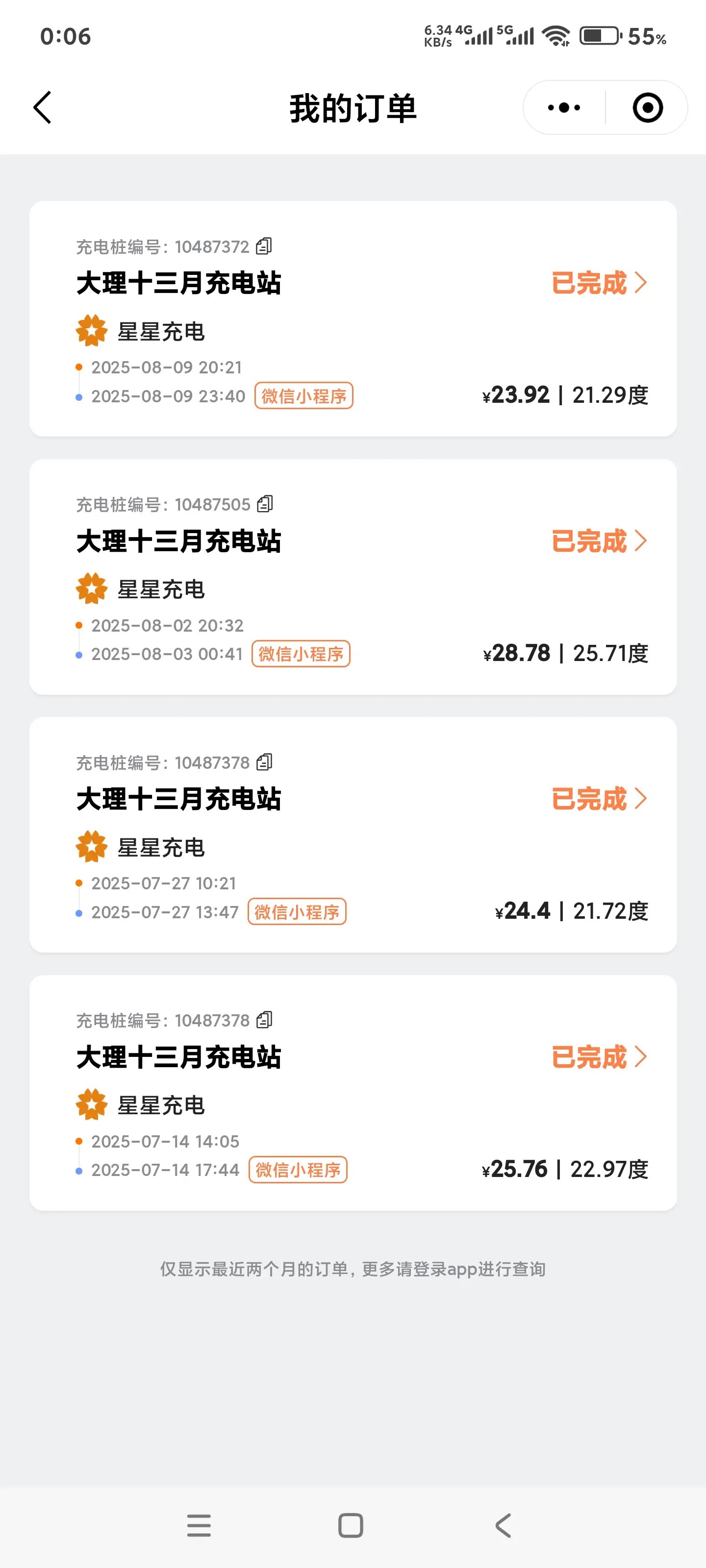Copy charger number 10487372
Viewport: 706px width, 1568px height.
pos(264,246)
